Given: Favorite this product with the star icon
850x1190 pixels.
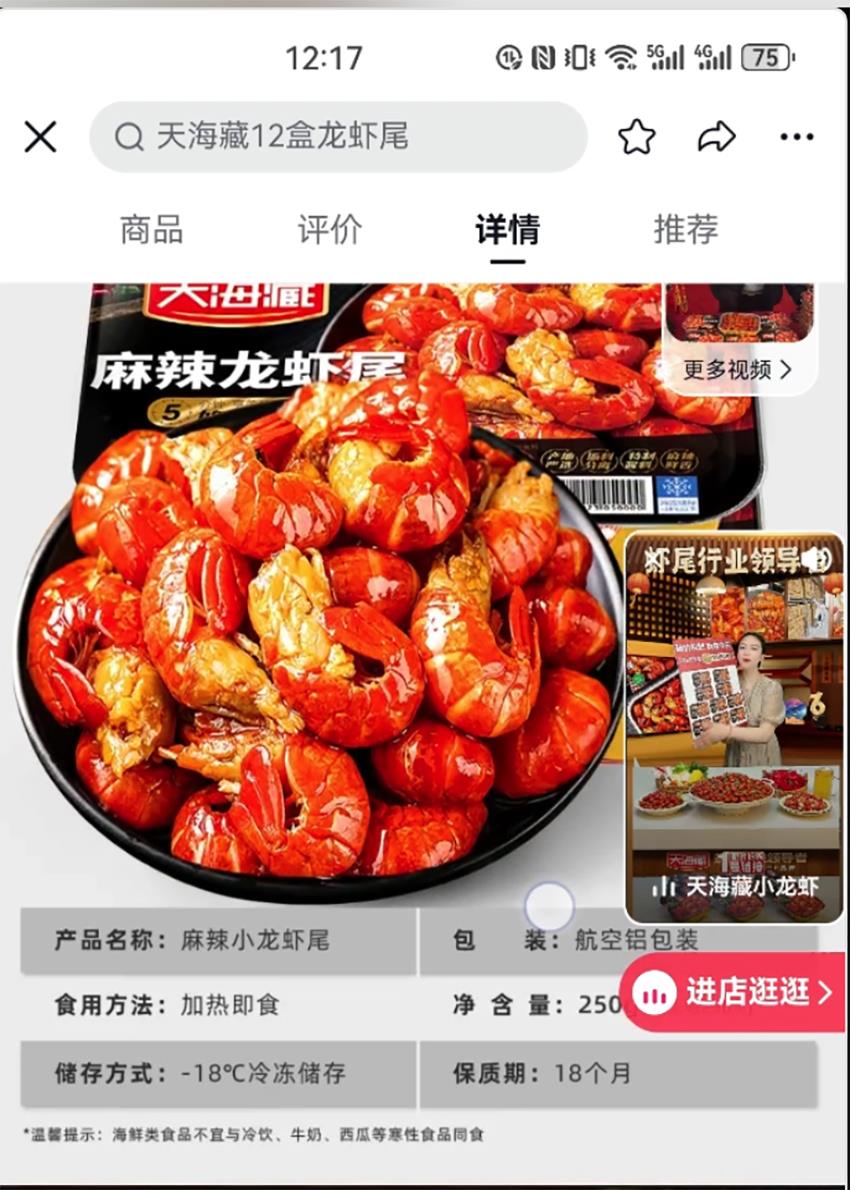Looking at the screenshot, I should click(636, 137).
